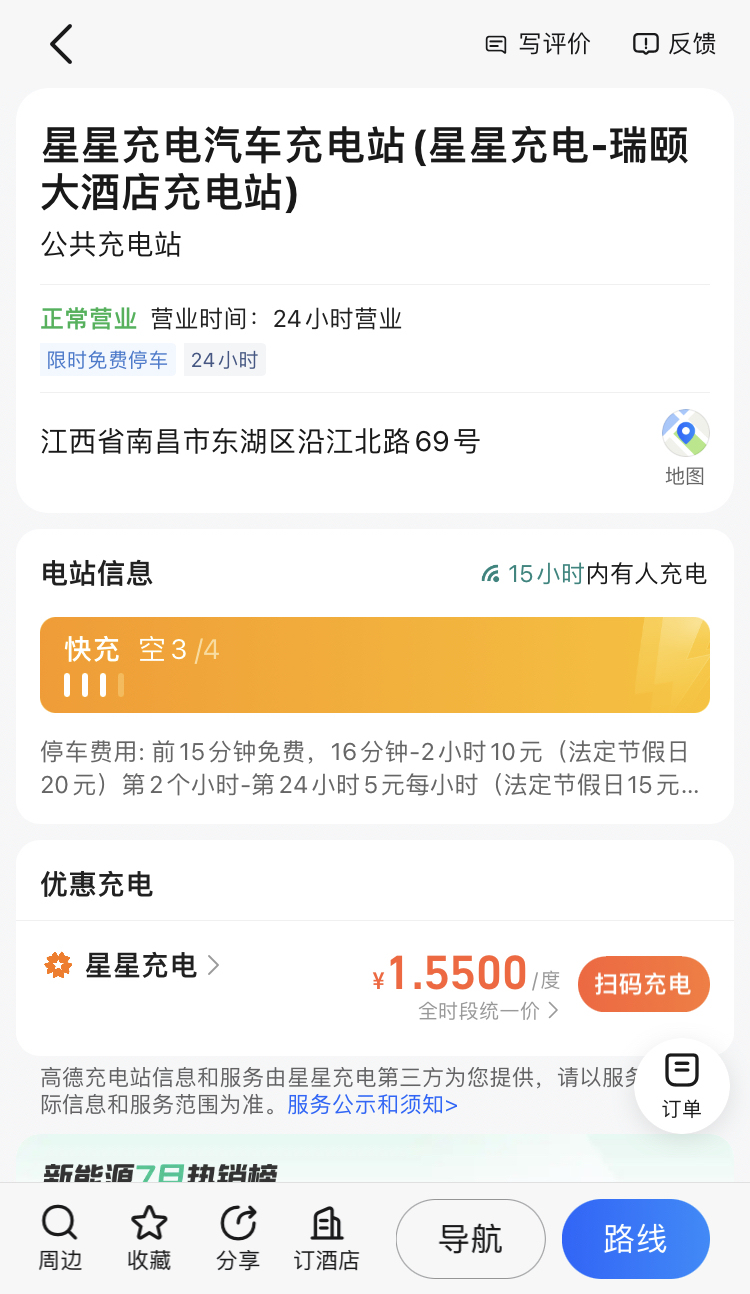Open the 星星充电 provider link
The image size is (750, 1294).
132,965
